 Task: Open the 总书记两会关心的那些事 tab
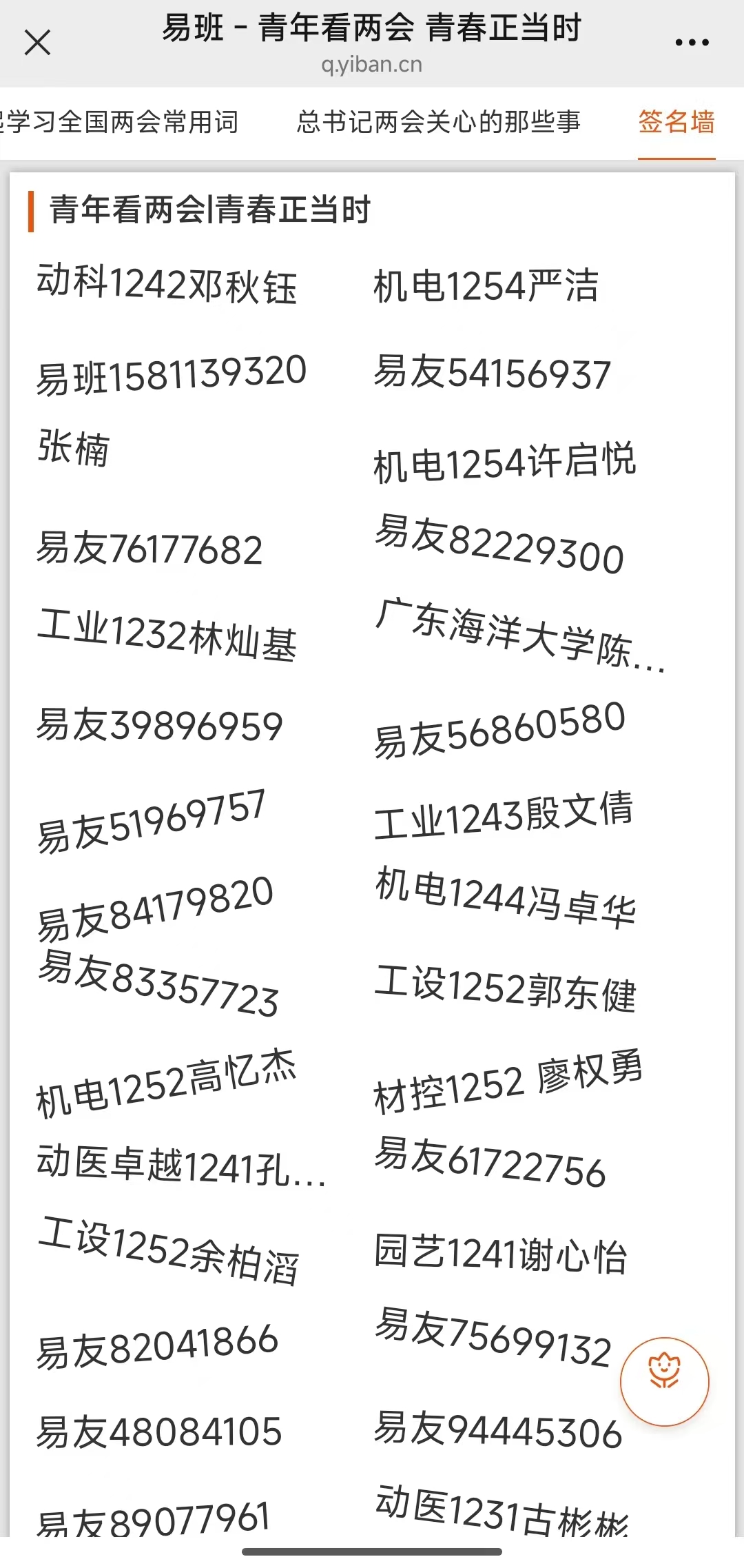[x=439, y=122]
